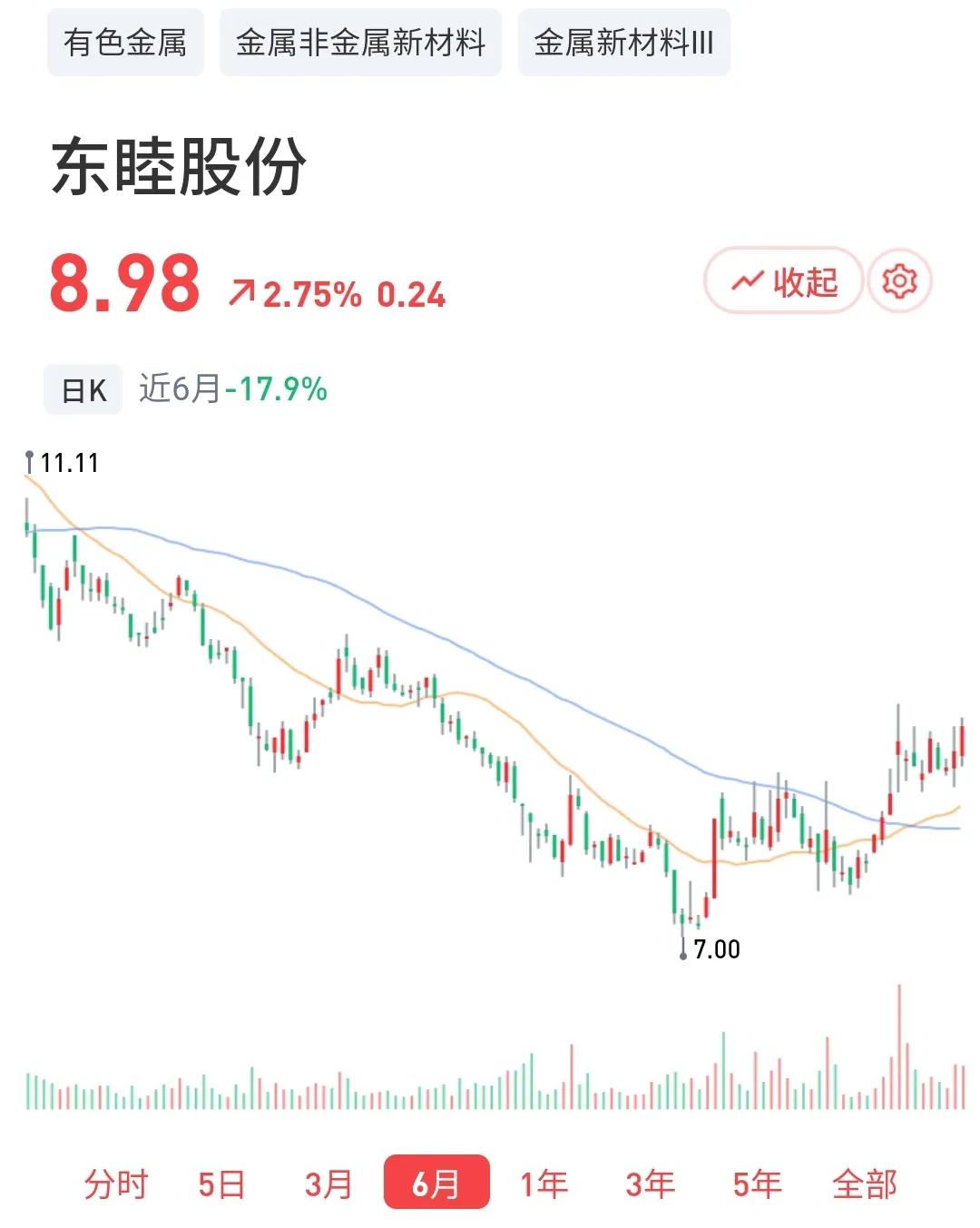Screen dimensions: 980x1228
Task: Open the 金属非金属新材料 sector chip
Action: (x=360, y=43)
